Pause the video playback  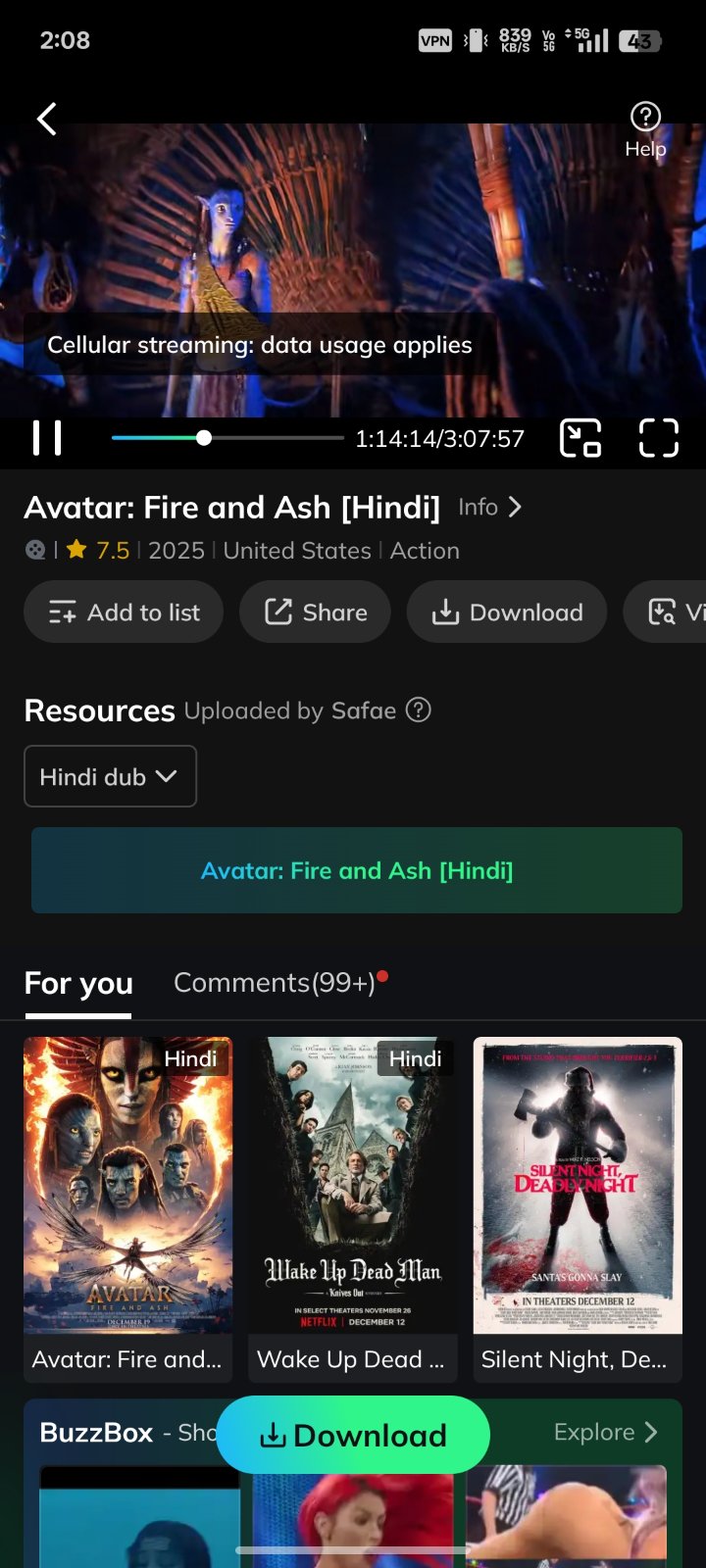point(47,438)
